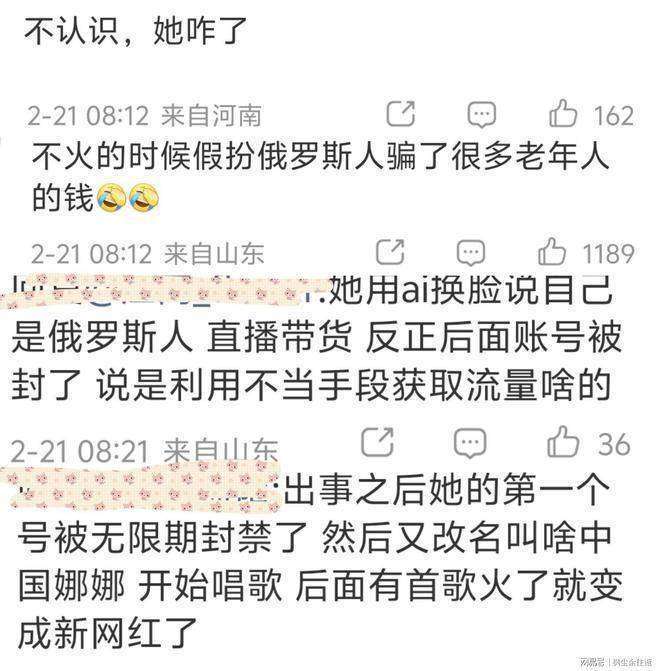Share the 08:21 comment from 山东
The image size is (660, 671).
(376, 441)
